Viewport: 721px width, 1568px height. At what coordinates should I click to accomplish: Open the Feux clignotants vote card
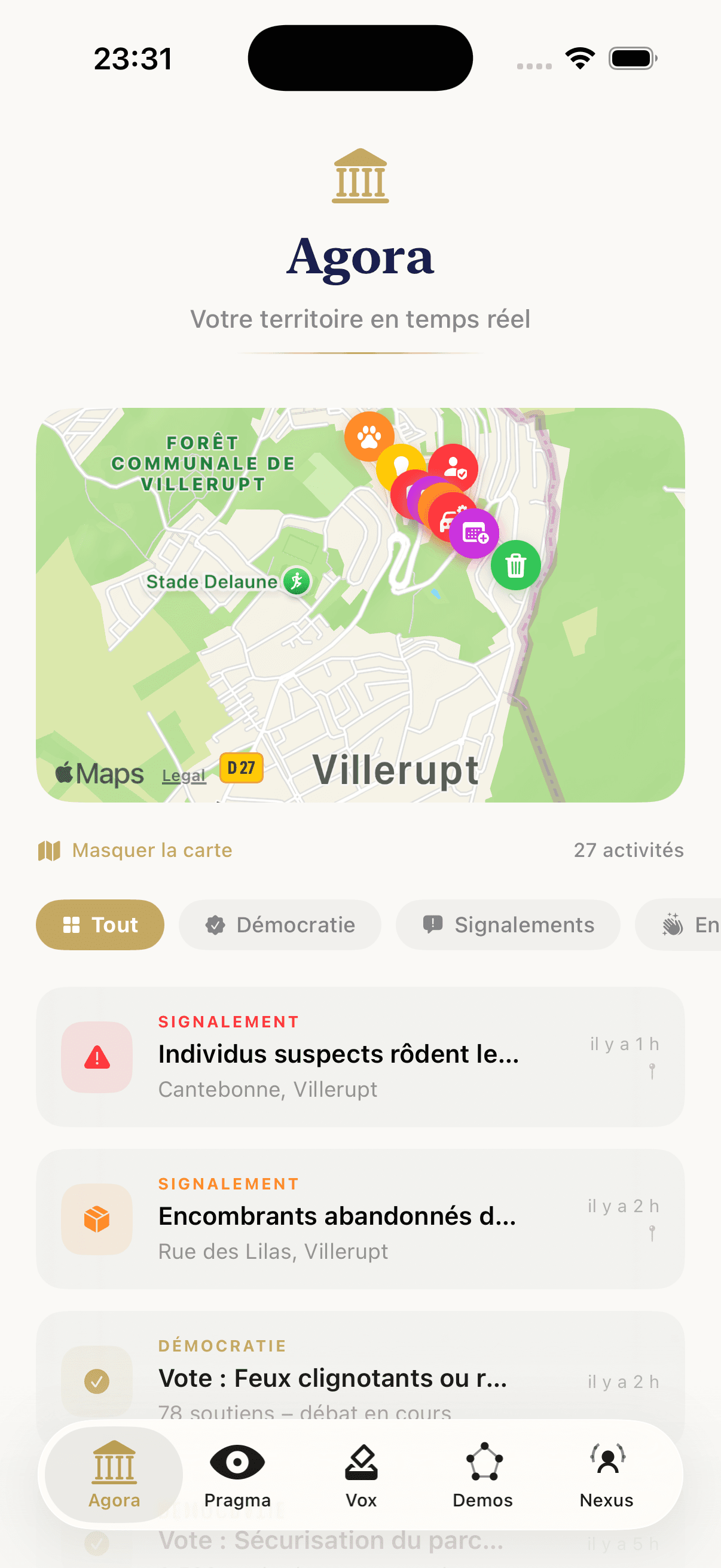click(360, 1378)
